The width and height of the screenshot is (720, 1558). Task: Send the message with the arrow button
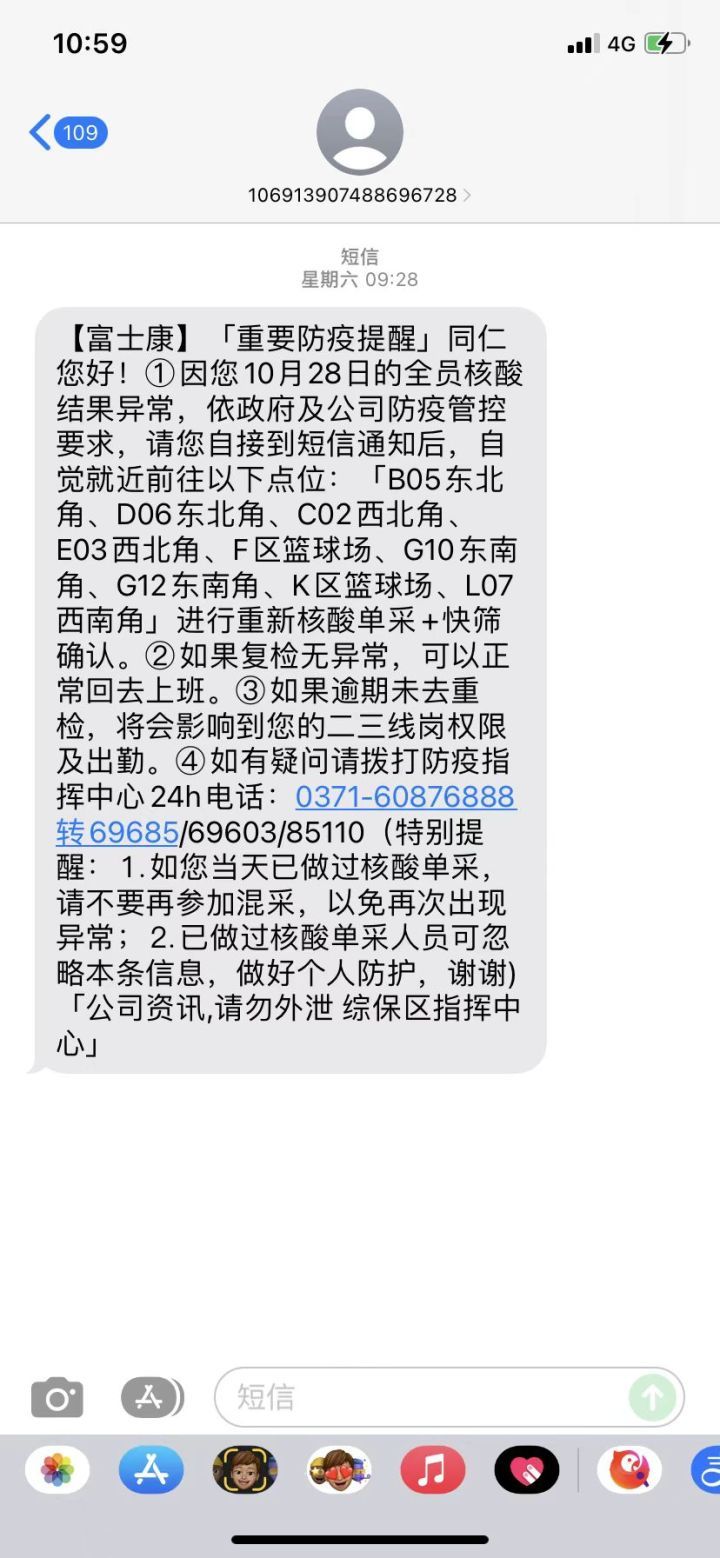point(652,1397)
